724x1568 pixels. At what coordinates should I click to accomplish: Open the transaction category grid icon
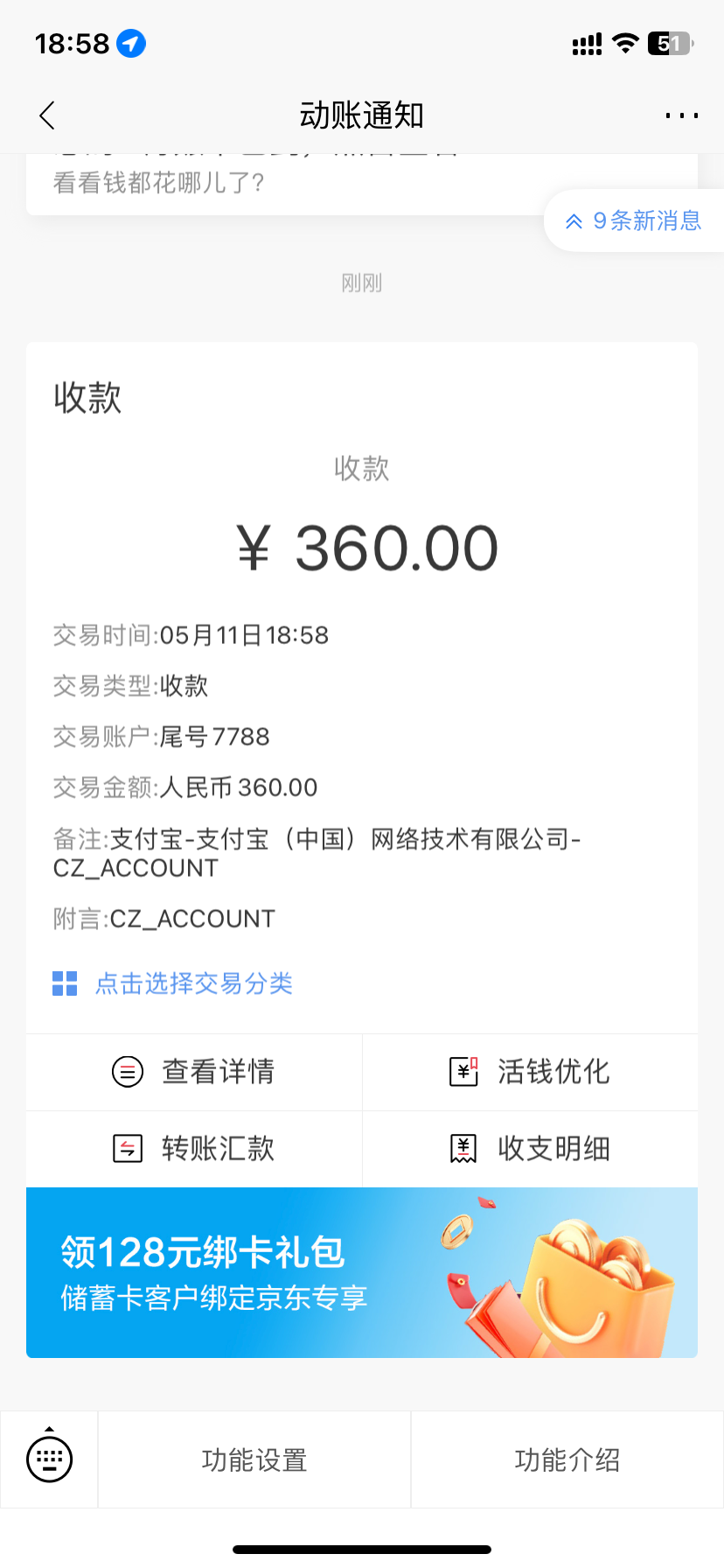[64, 983]
